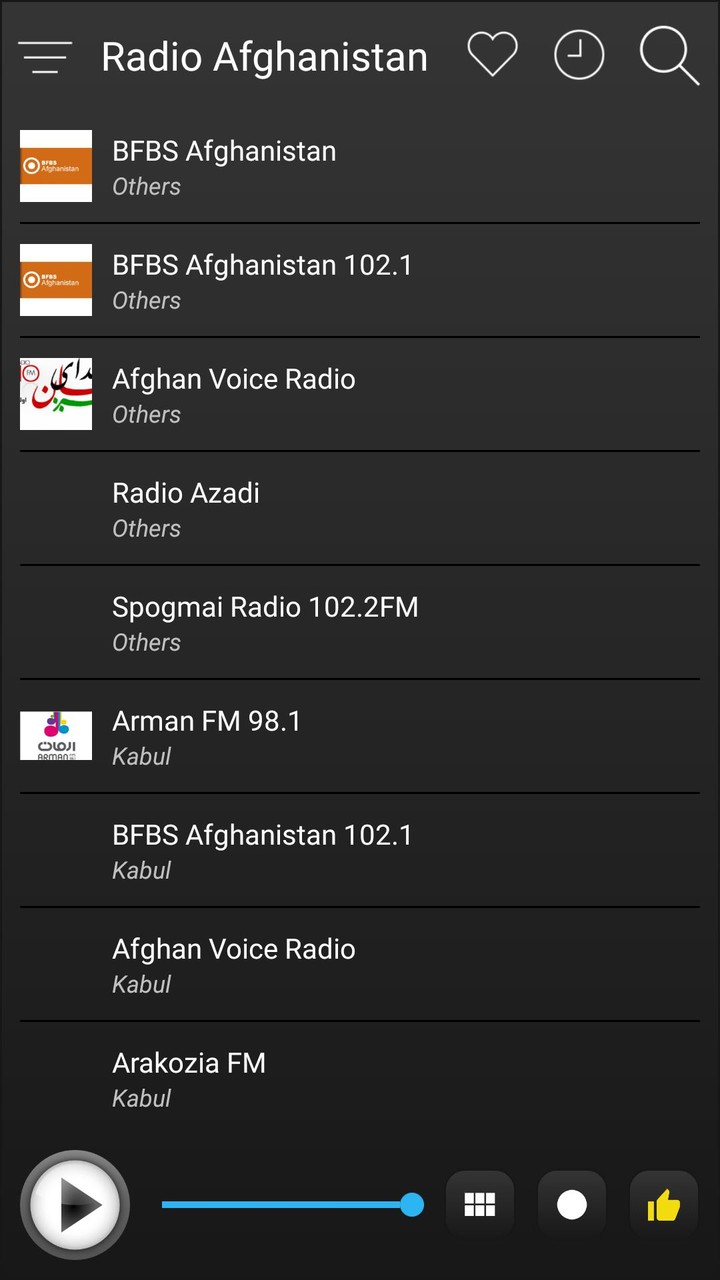The width and height of the screenshot is (720, 1280).
Task: Select the Radio Azadi station
Action: tap(360, 508)
